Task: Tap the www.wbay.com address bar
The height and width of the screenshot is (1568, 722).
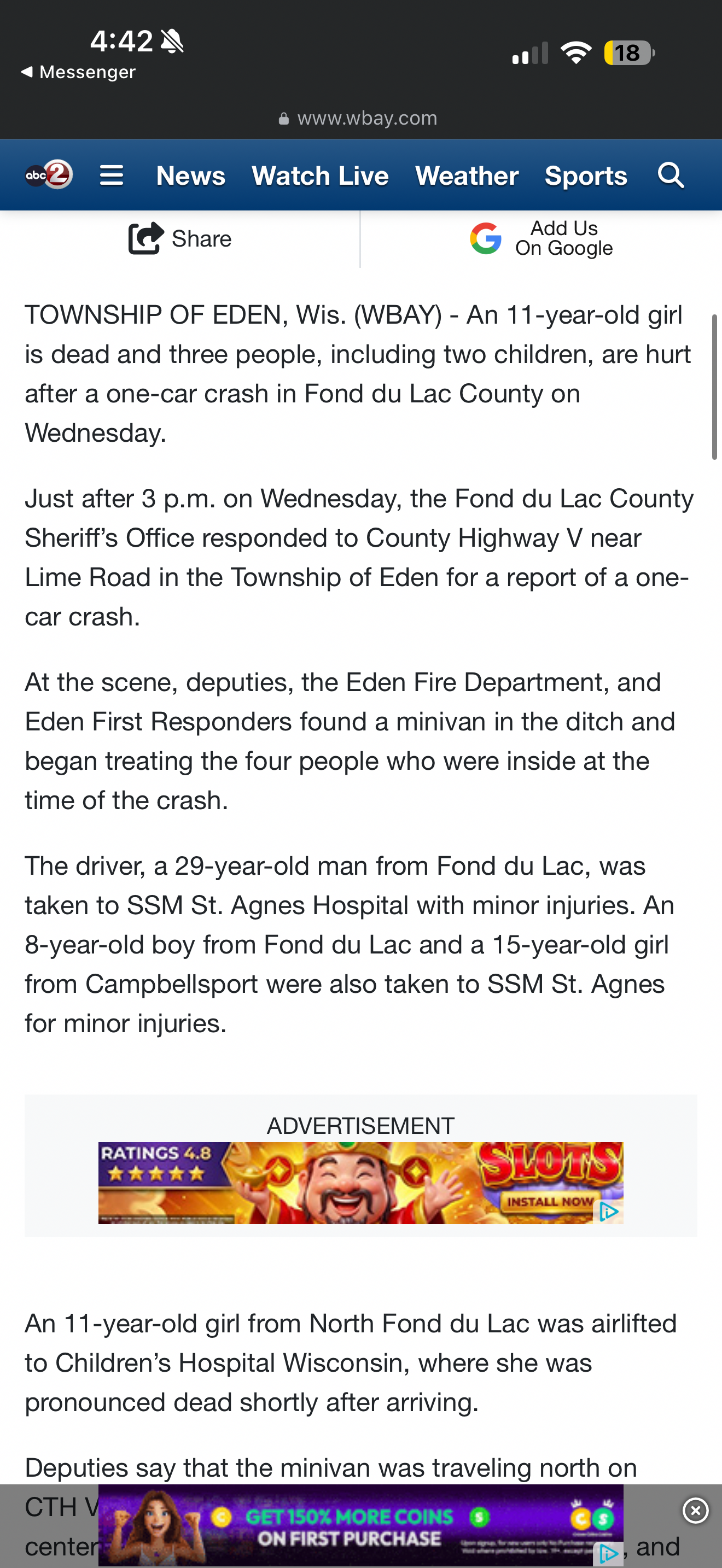Action: click(360, 118)
